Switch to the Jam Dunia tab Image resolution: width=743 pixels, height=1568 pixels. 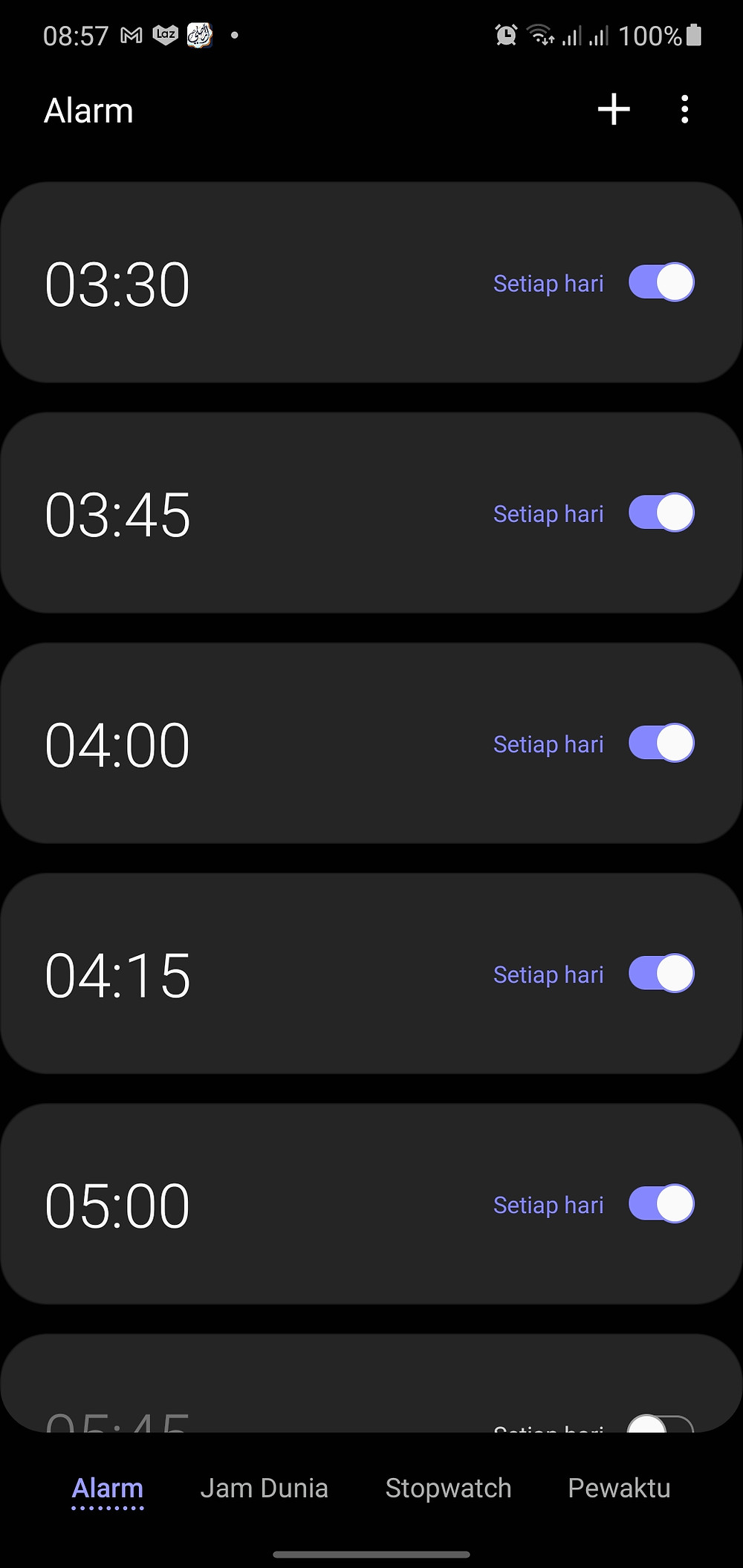(x=264, y=1488)
